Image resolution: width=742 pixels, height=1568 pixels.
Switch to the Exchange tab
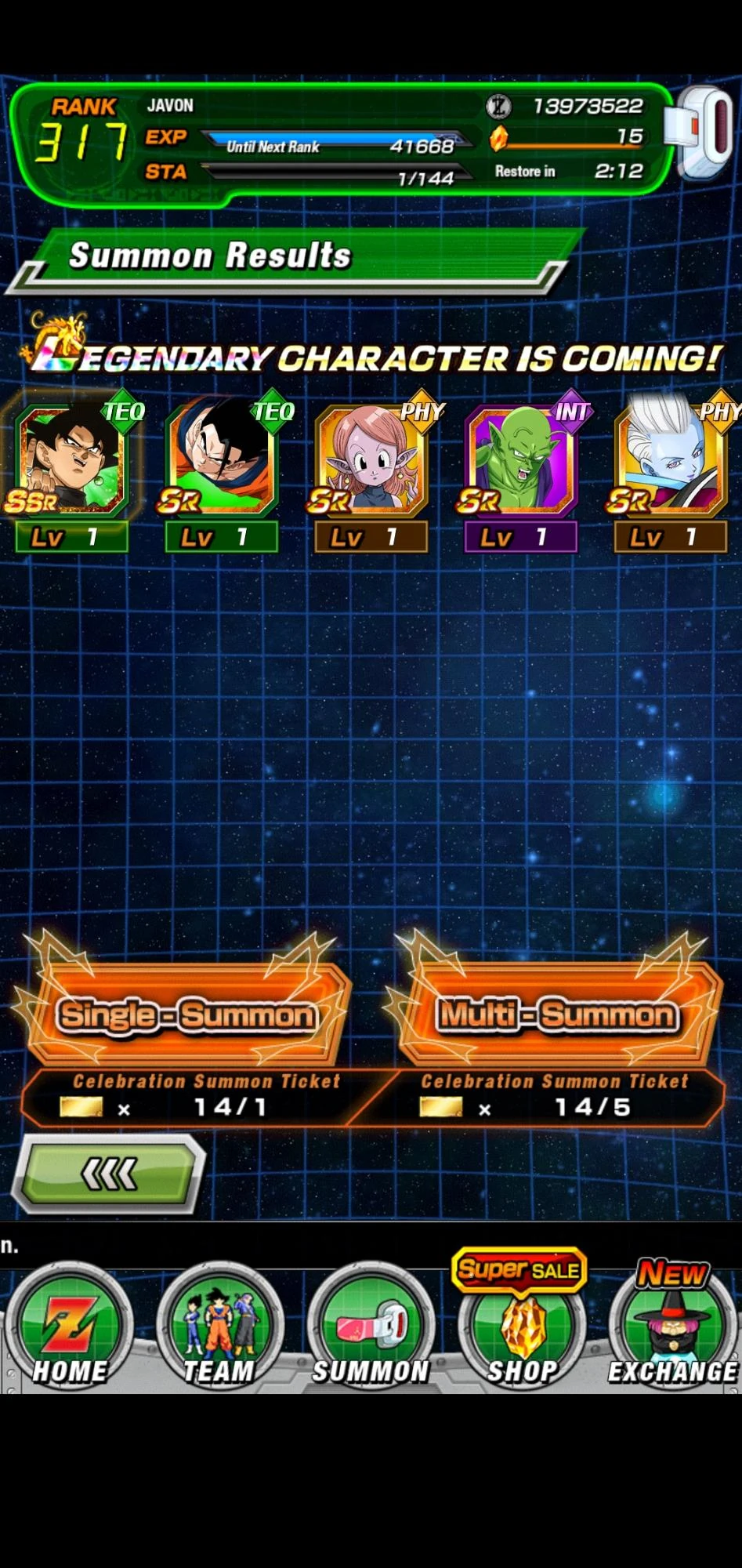coord(672,1330)
